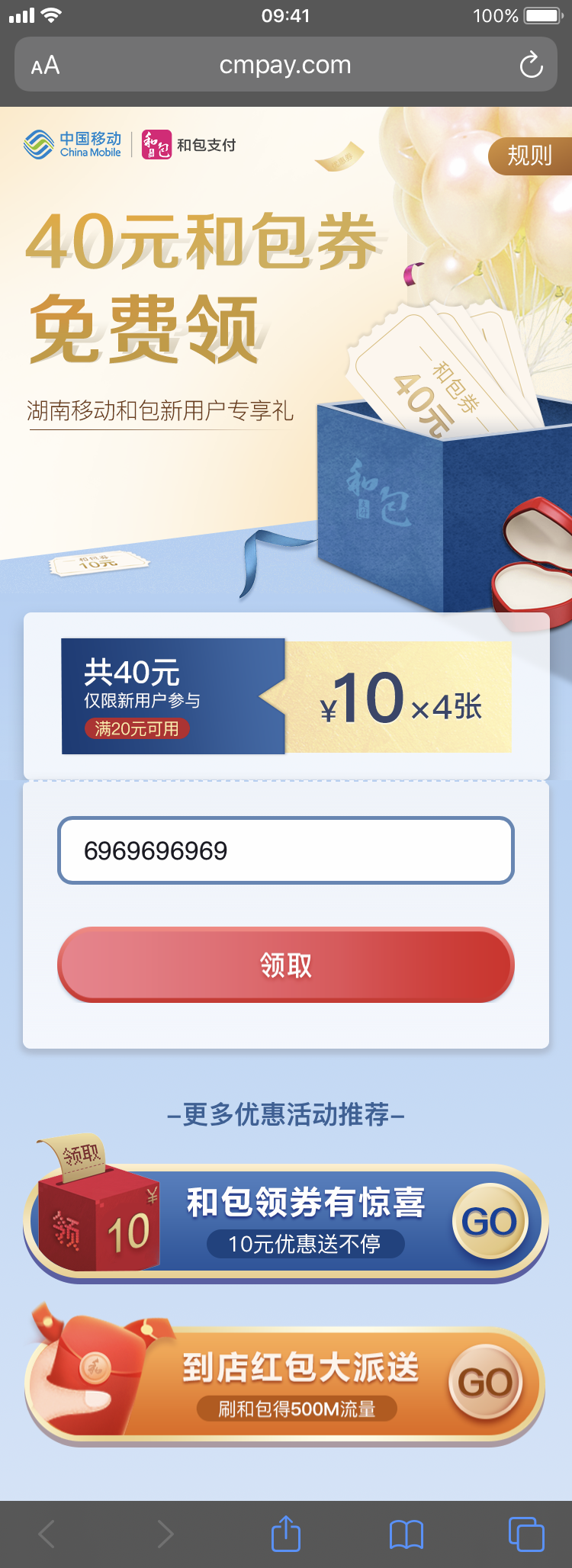Open the AA reader options menu
The height and width of the screenshot is (1568, 572).
(x=45, y=66)
